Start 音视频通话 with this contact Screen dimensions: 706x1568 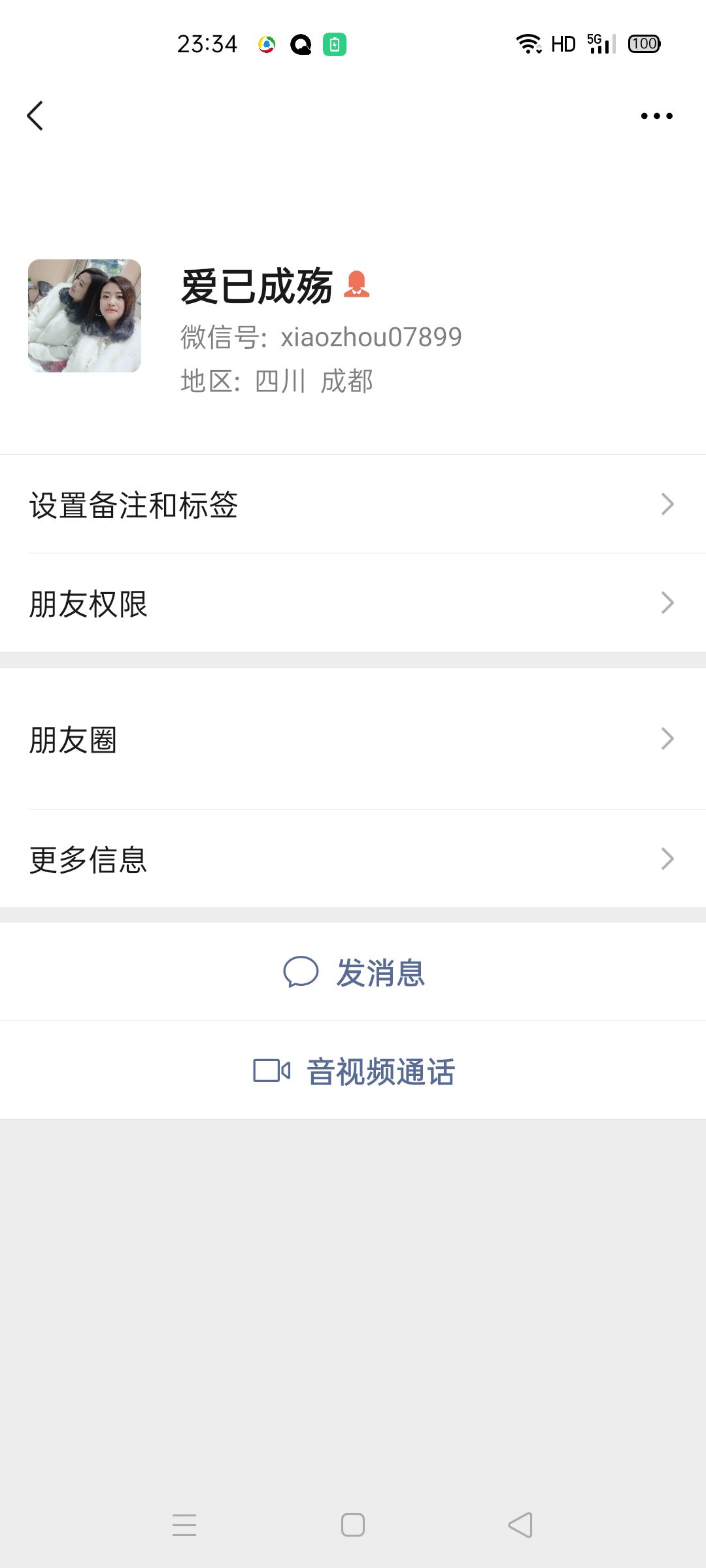(353, 1071)
